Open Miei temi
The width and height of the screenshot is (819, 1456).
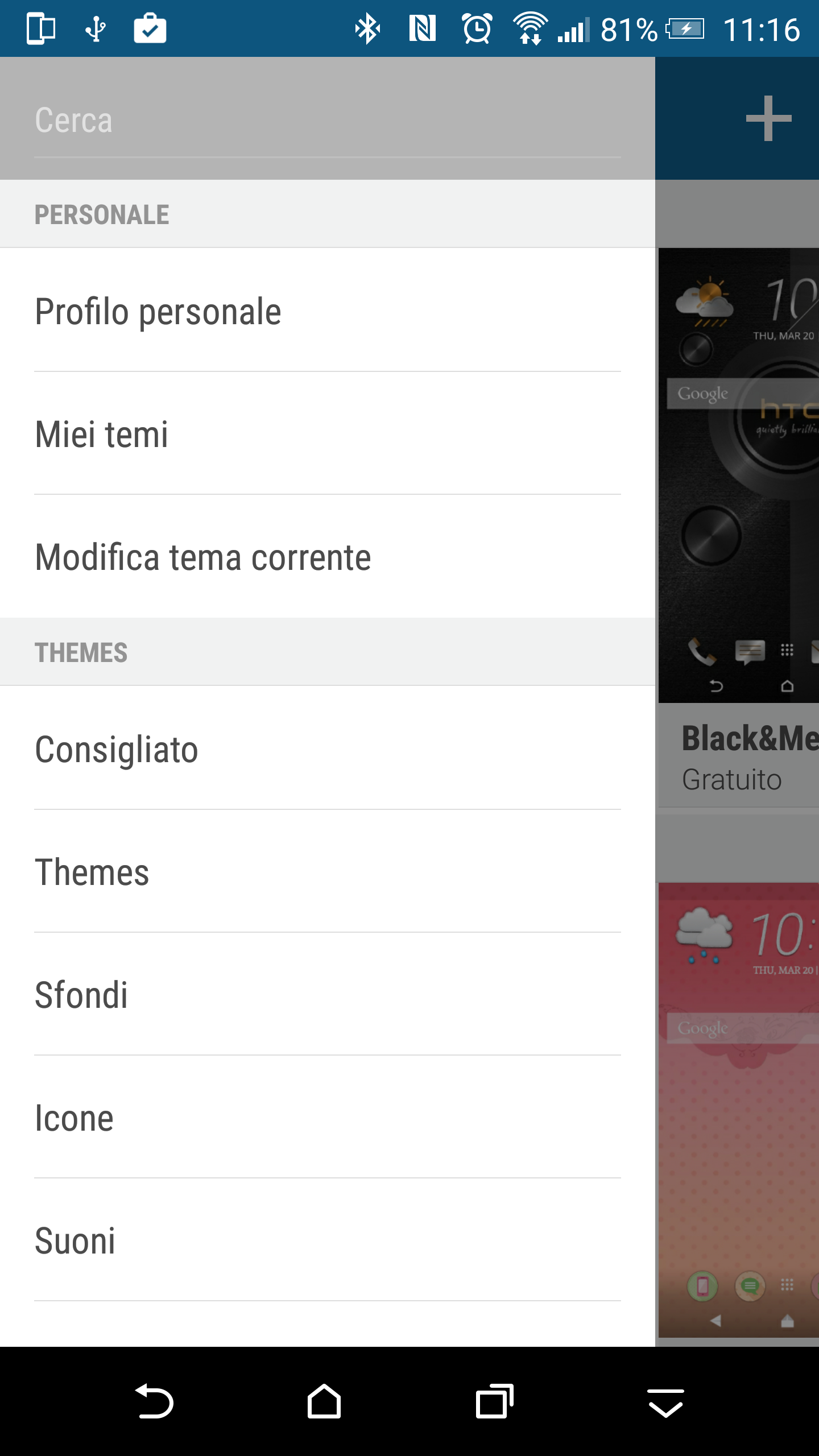(327, 434)
